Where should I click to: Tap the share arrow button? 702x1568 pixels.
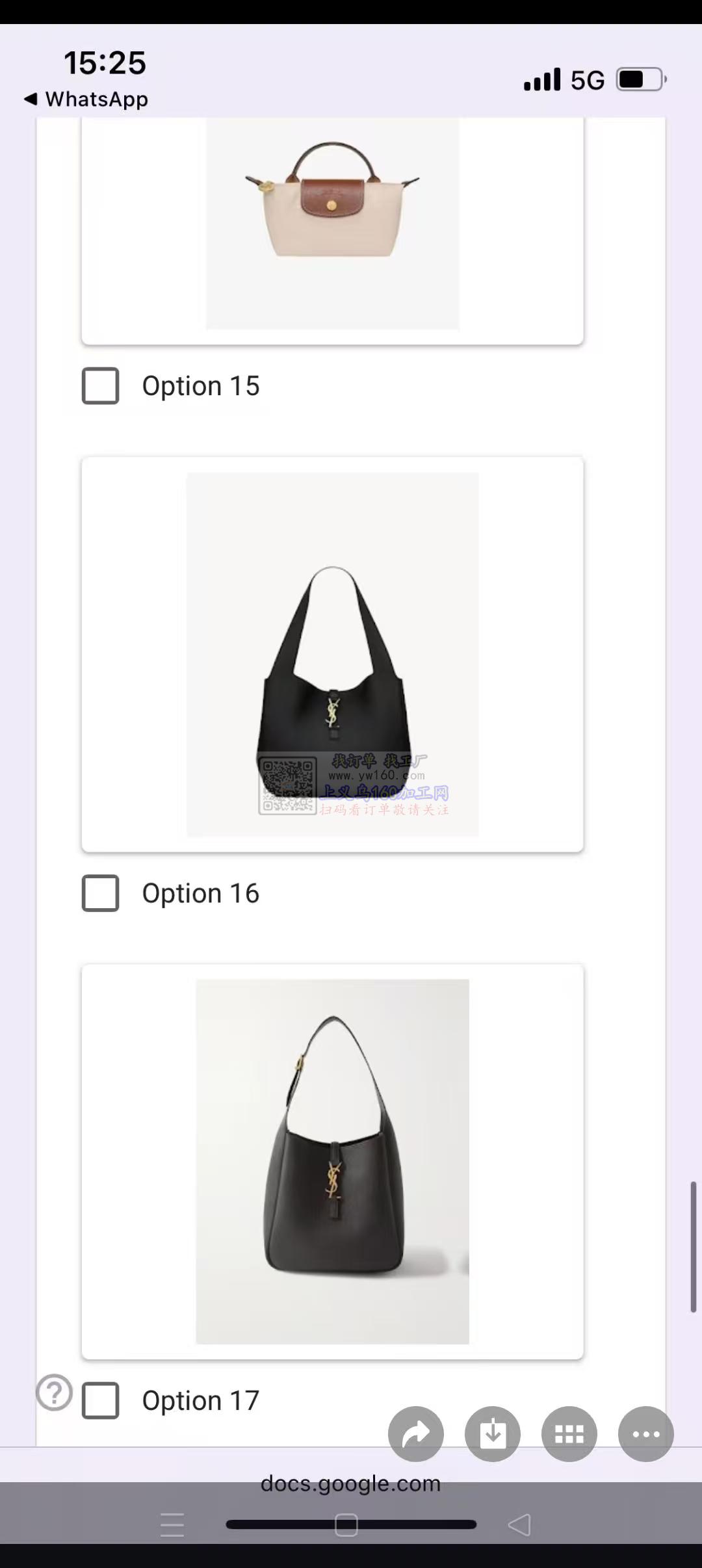[416, 1434]
